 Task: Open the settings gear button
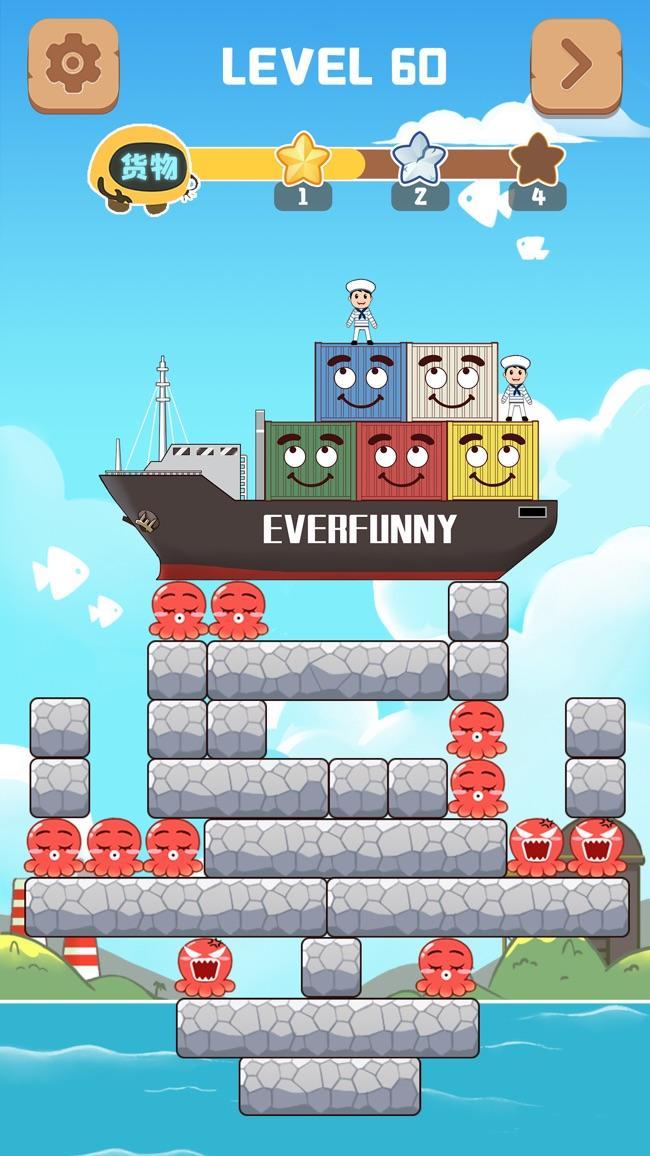coord(74,66)
